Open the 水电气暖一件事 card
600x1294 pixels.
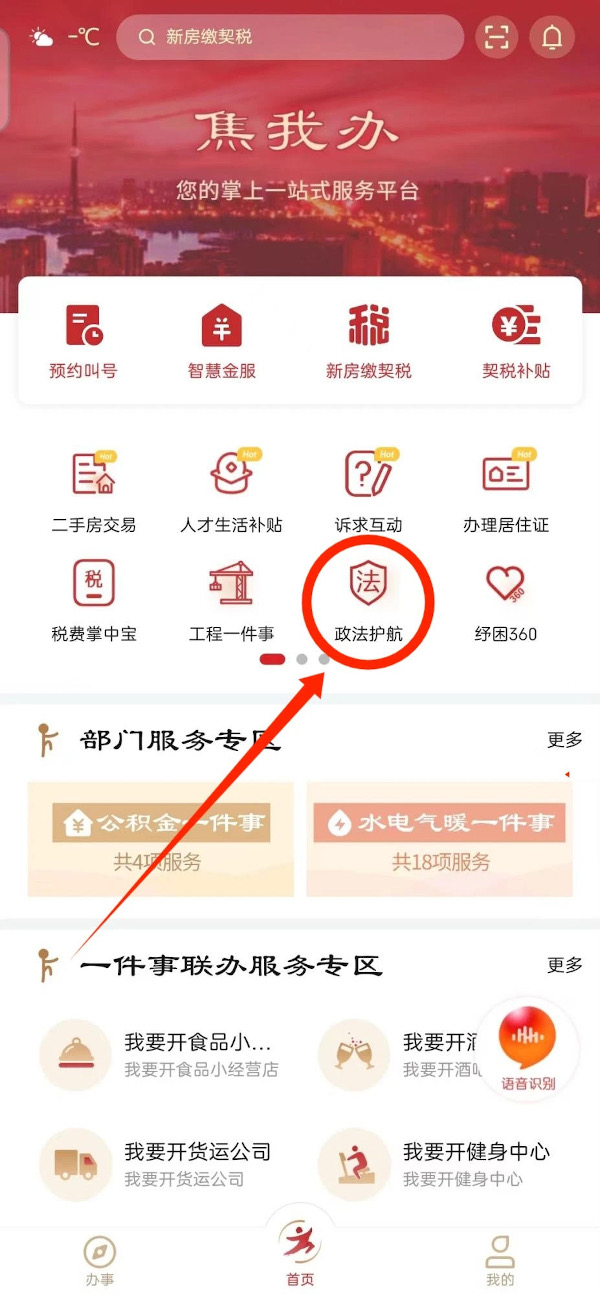coord(440,838)
